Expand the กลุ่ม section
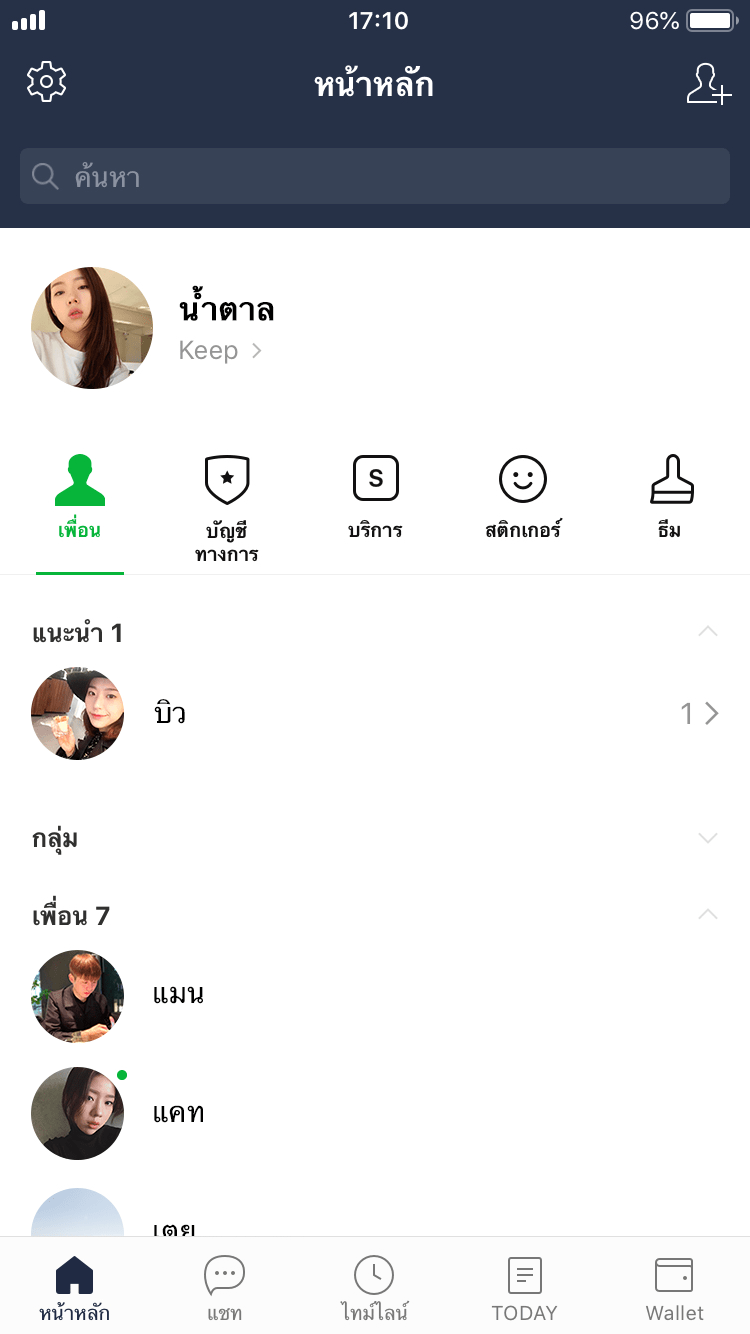Screen dimensions: 750x1334 point(708,838)
